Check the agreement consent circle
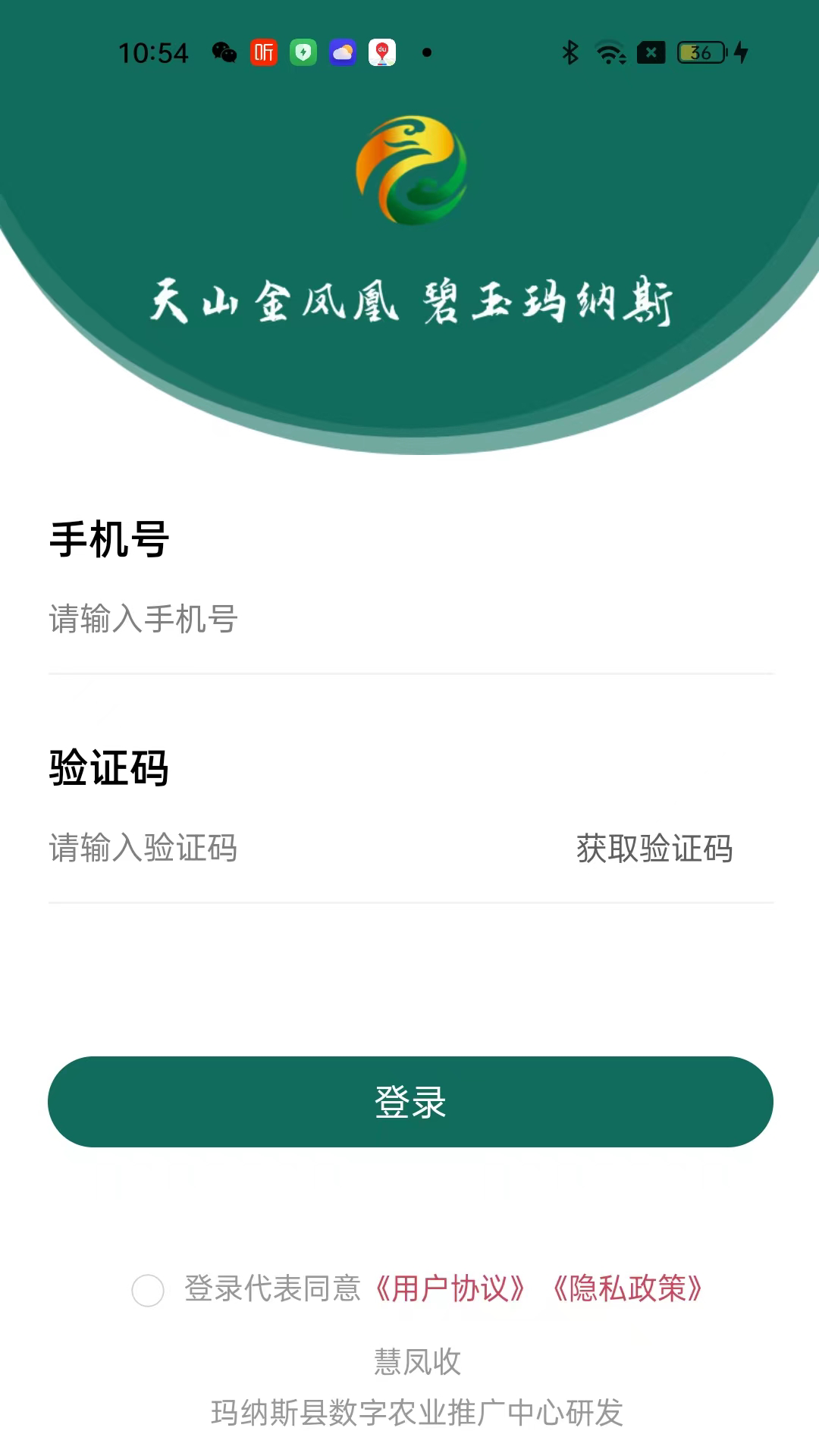The width and height of the screenshot is (819, 1456). pyautogui.click(x=148, y=1290)
